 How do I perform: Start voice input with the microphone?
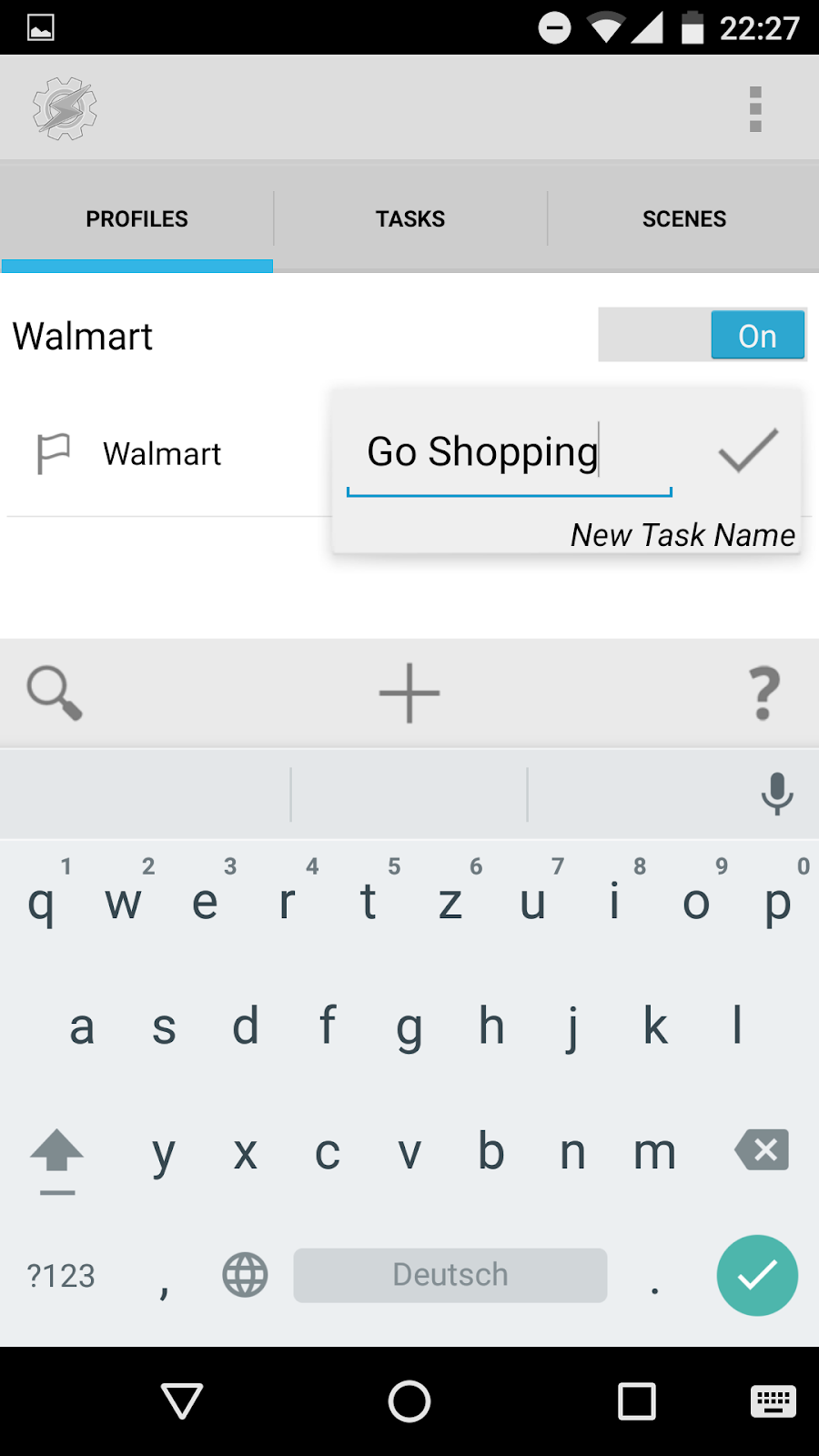pyautogui.click(x=776, y=794)
